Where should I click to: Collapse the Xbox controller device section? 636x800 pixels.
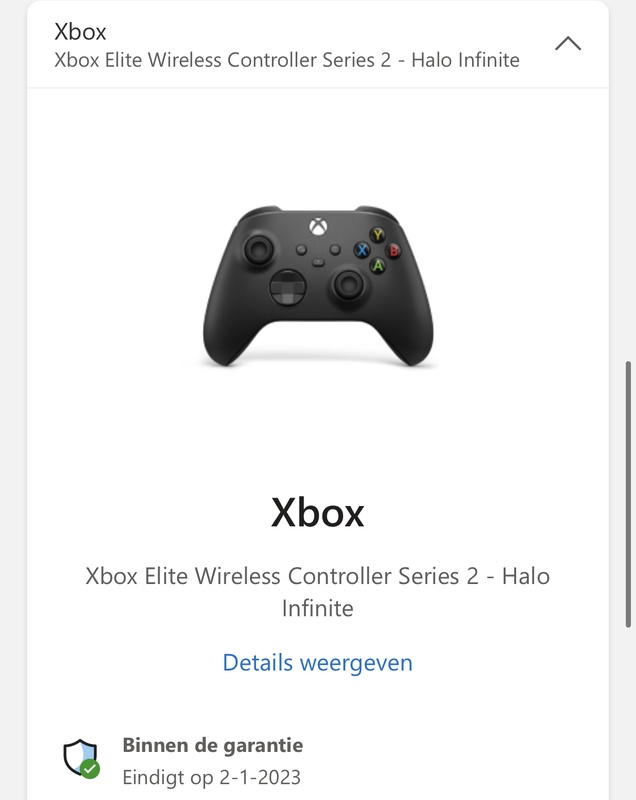tap(567, 44)
